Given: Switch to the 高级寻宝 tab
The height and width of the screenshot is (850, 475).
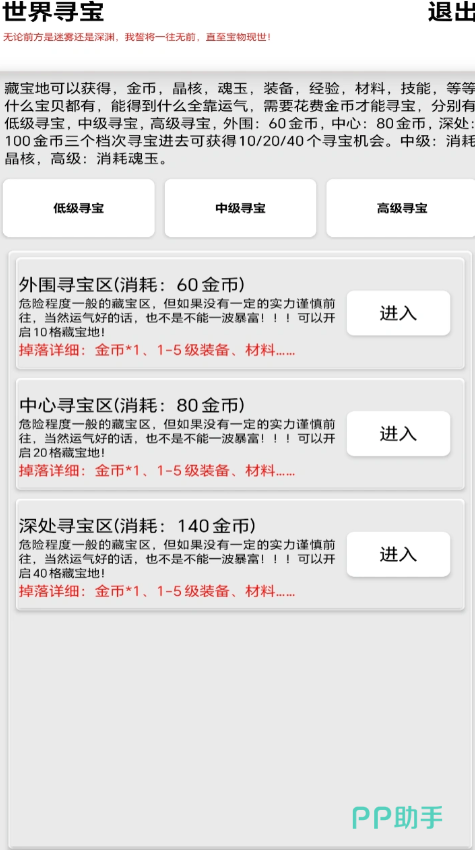Looking at the screenshot, I should tap(401, 208).
